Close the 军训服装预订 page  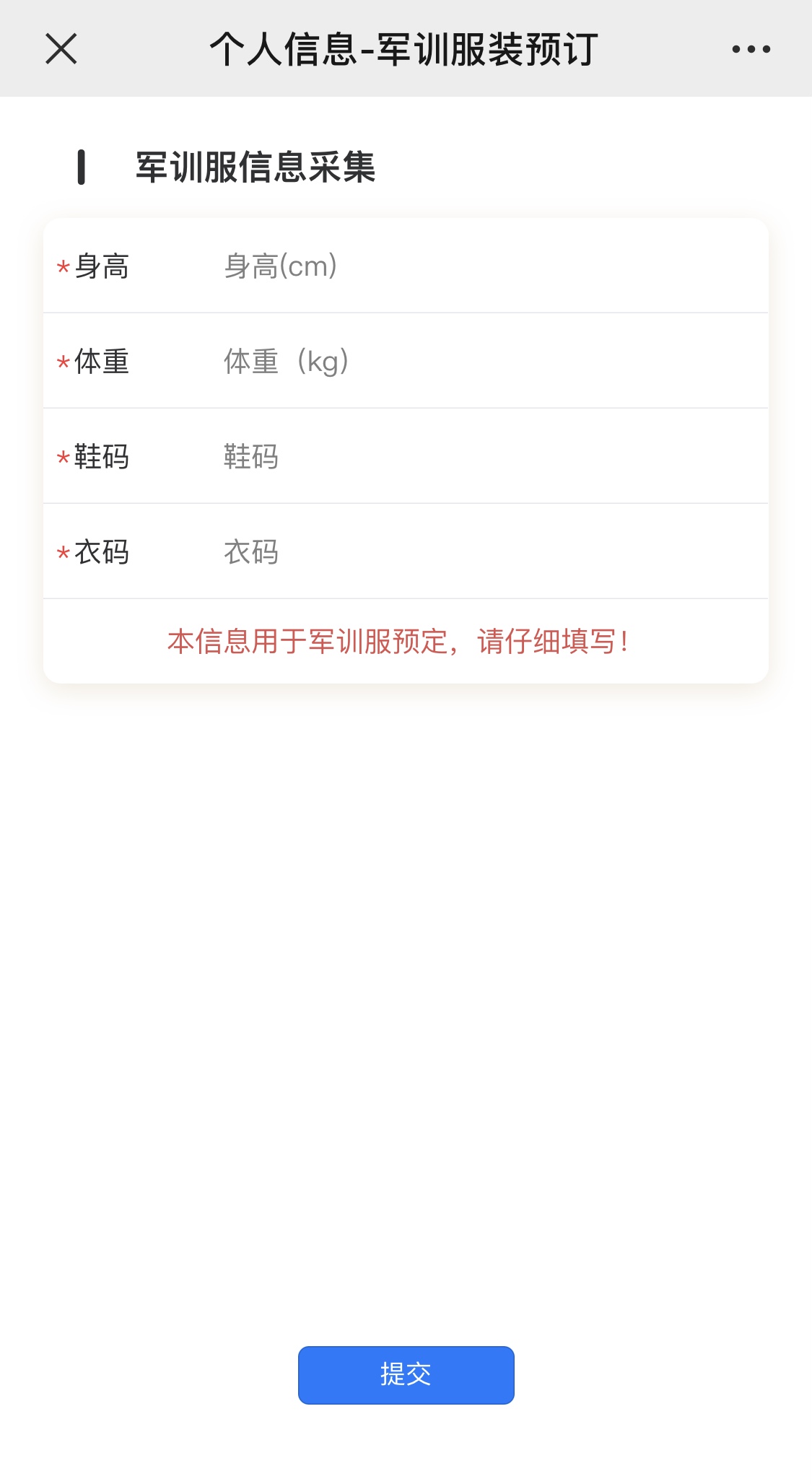coord(61,49)
